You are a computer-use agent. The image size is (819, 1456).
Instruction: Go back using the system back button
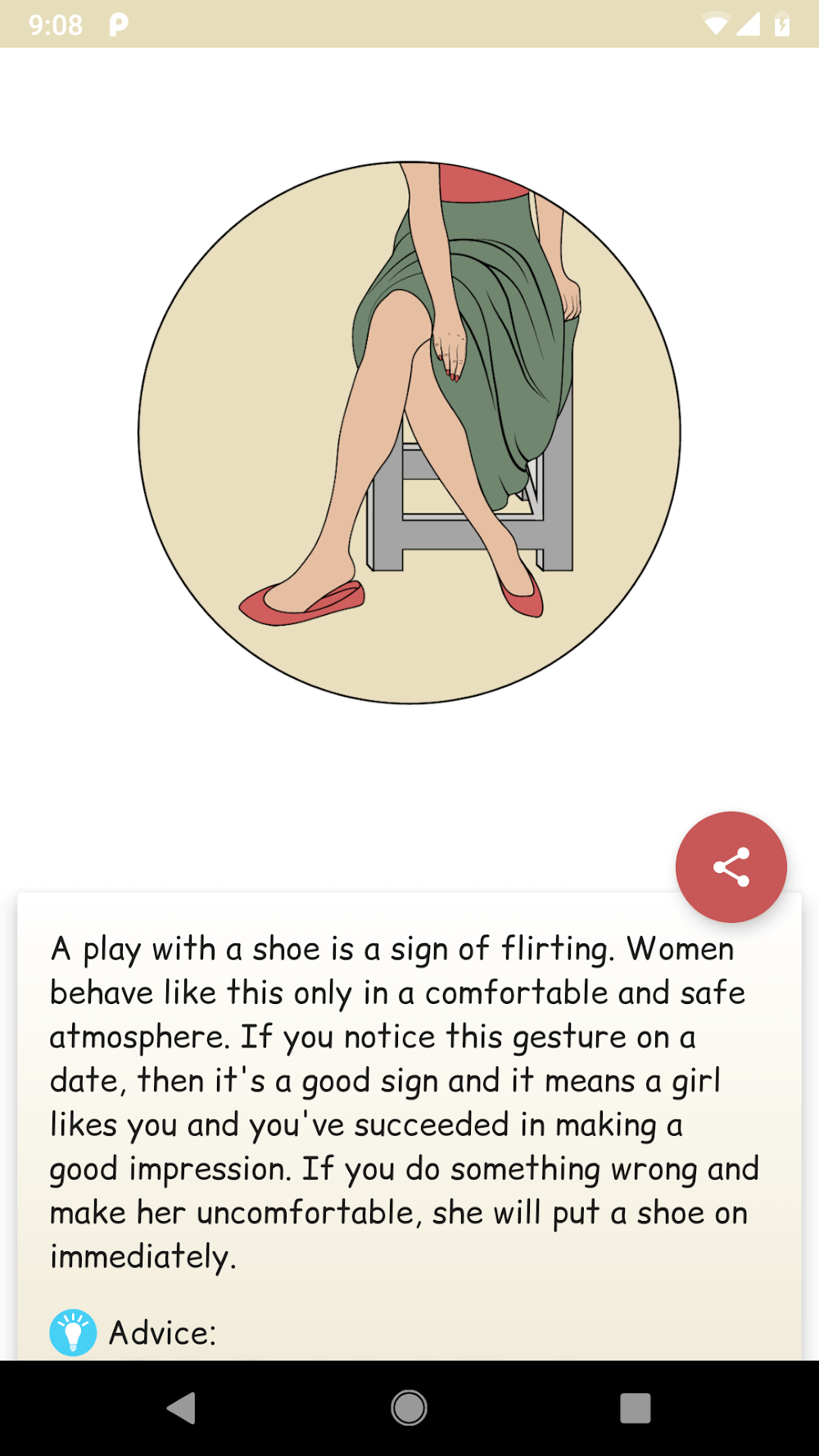click(182, 1408)
